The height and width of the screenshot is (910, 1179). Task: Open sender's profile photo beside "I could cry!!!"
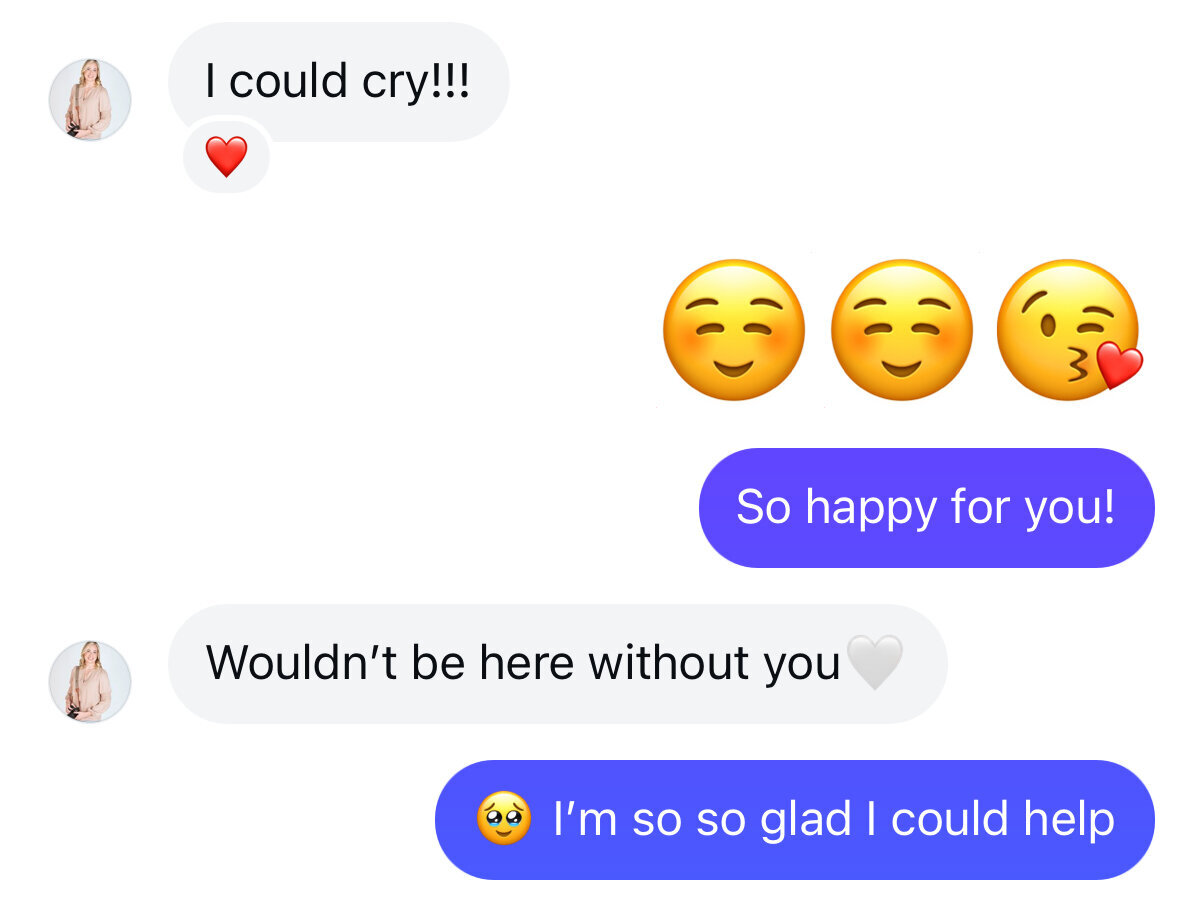(90, 100)
